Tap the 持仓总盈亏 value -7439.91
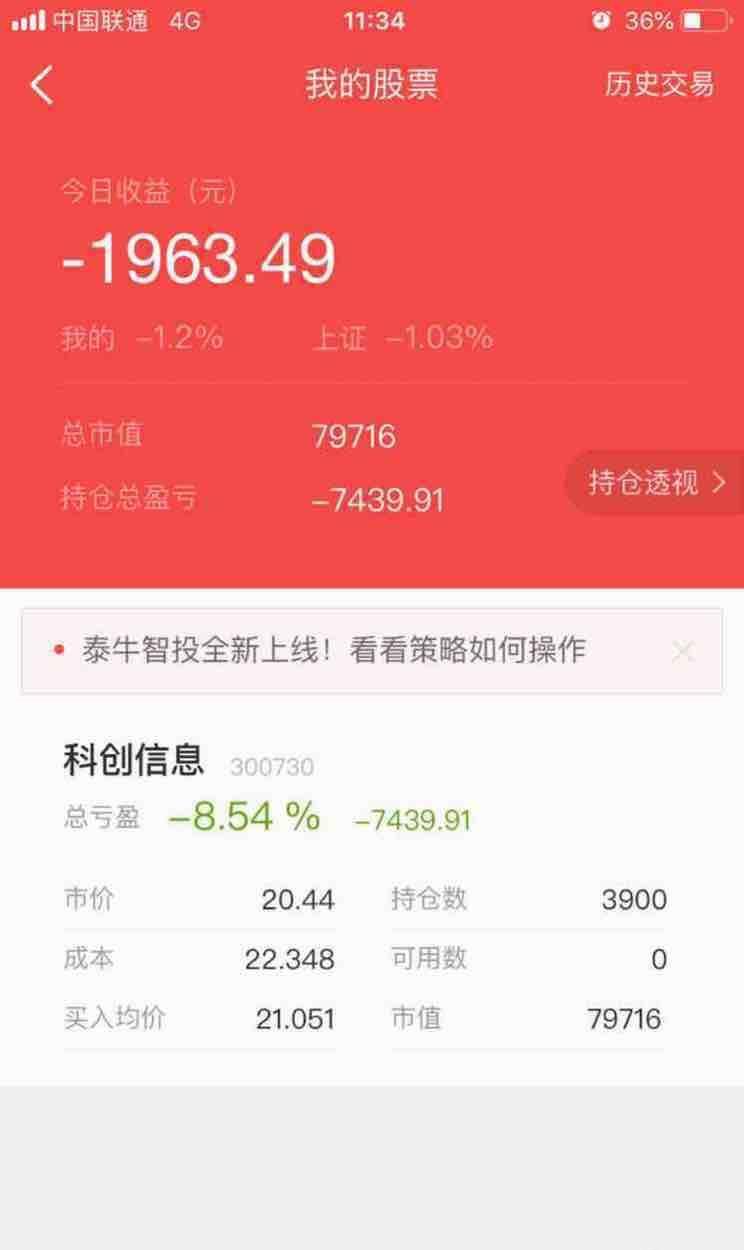This screenshot has height=1250, width=744. pos(378,498)
